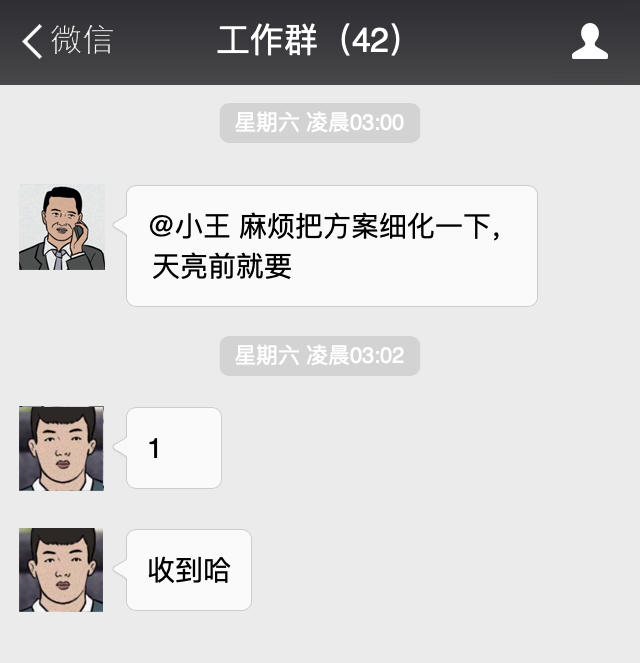Tap the avatar next to the "1" message
The height and width of the screenshot is (663, 640).
(61, 448)
